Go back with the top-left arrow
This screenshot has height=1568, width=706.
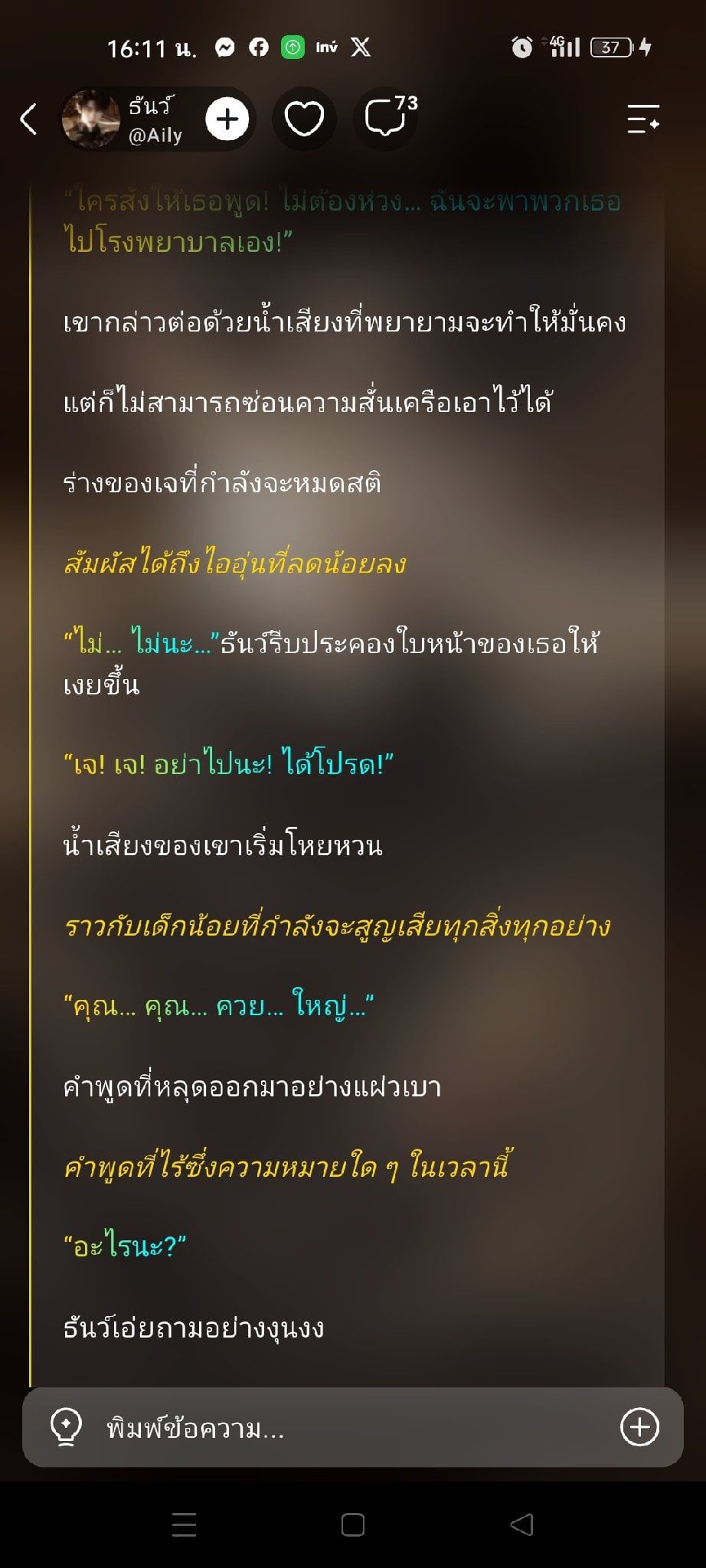(29, 119)
